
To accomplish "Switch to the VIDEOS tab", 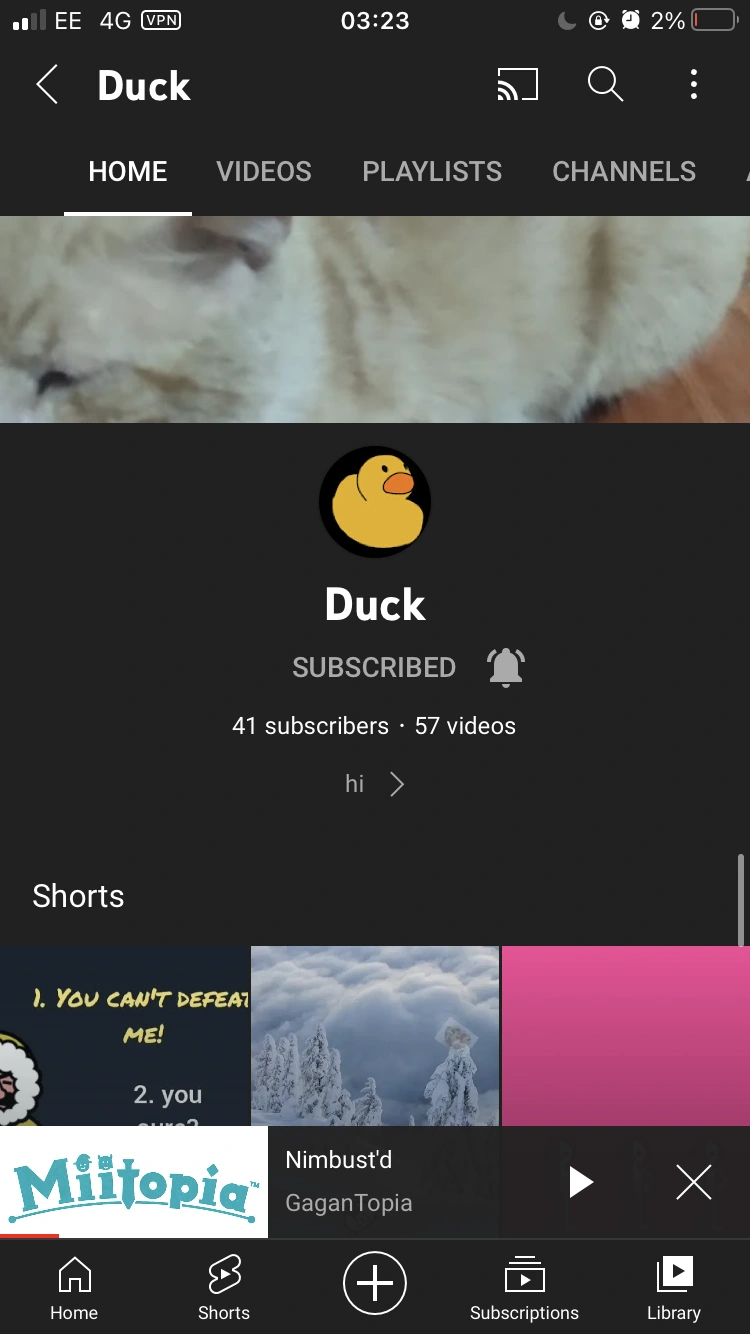I will point(263,171).
